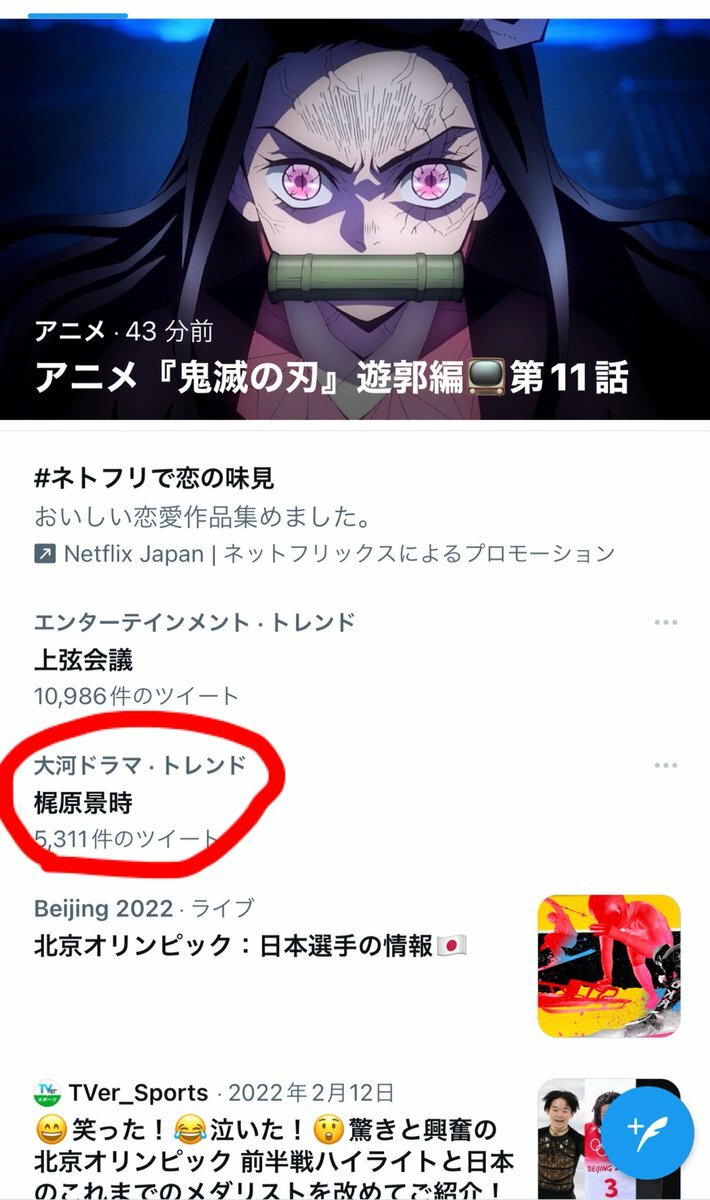Open more options for the 梶原景時 trend

click(666, 765)
